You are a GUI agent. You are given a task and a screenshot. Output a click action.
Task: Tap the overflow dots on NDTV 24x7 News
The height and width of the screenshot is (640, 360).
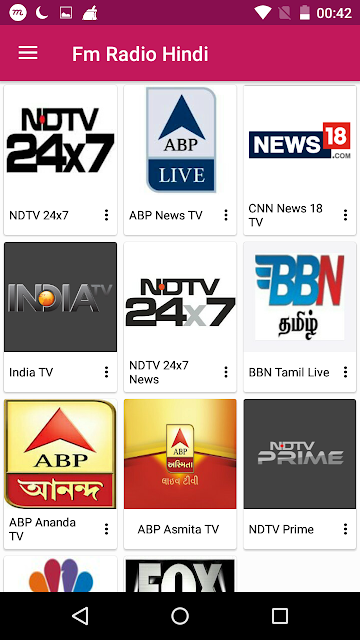tap(226, 372)
